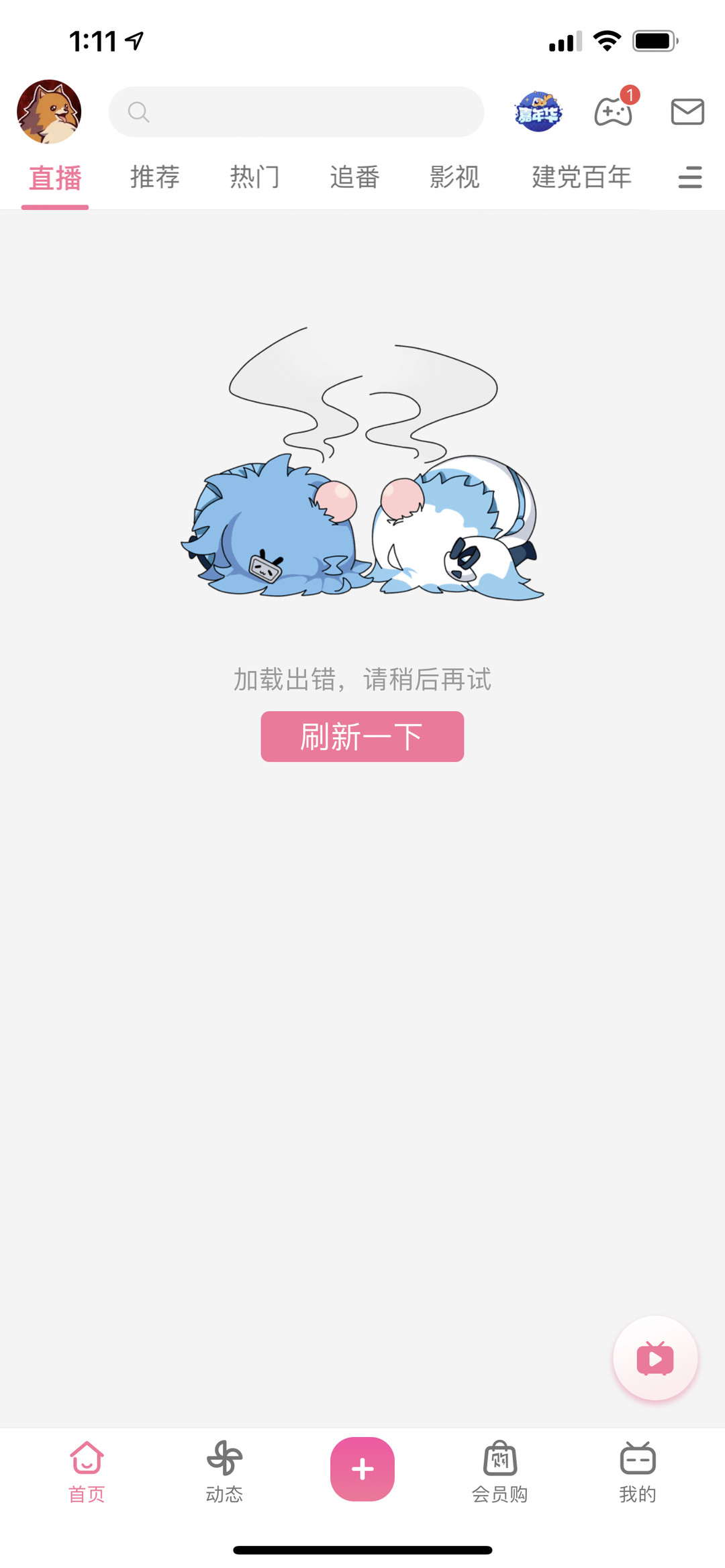Tap the search box

[x=296, y=111]
